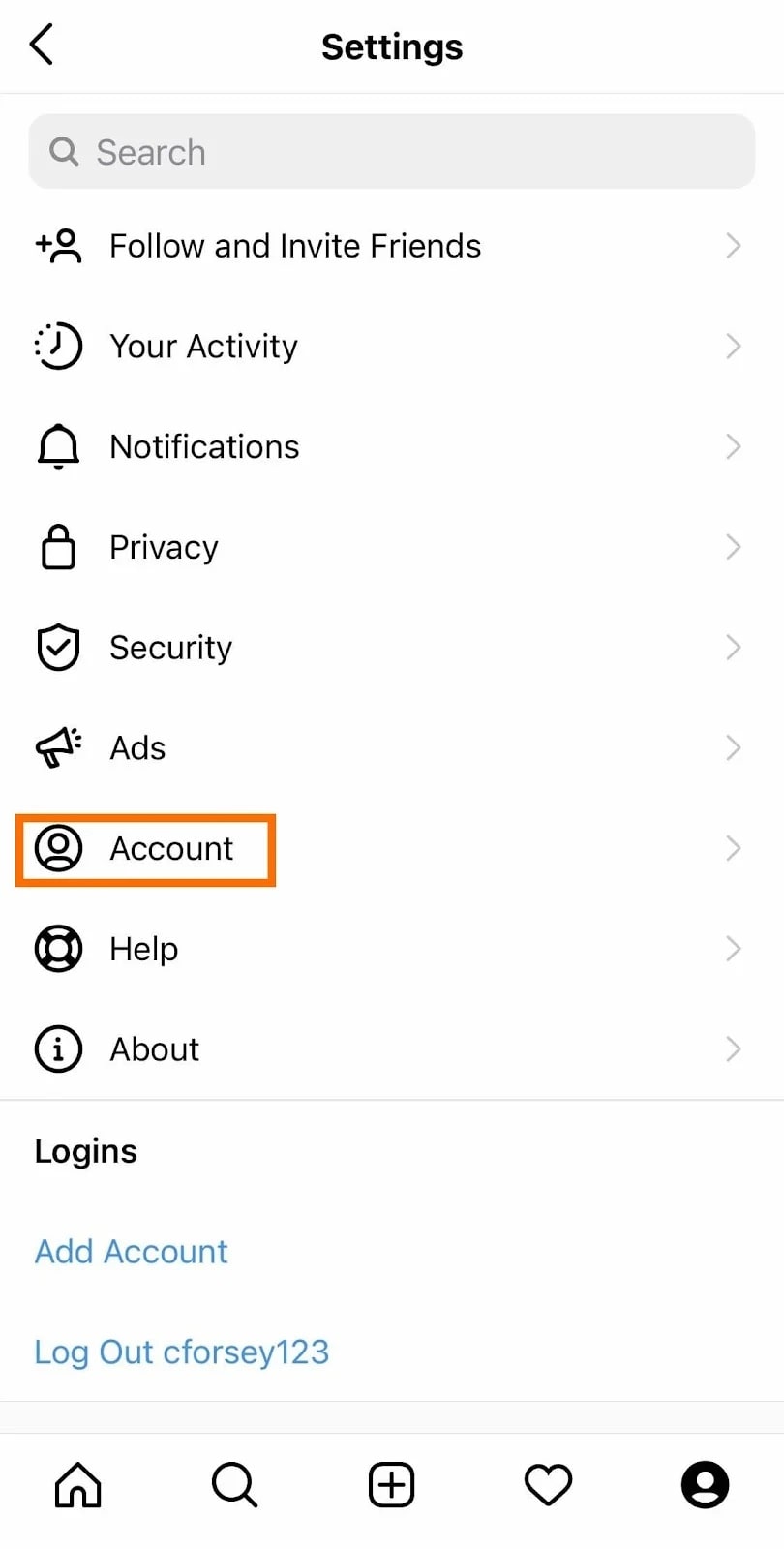
Task: Create a new post
Action: point(392,1484)
